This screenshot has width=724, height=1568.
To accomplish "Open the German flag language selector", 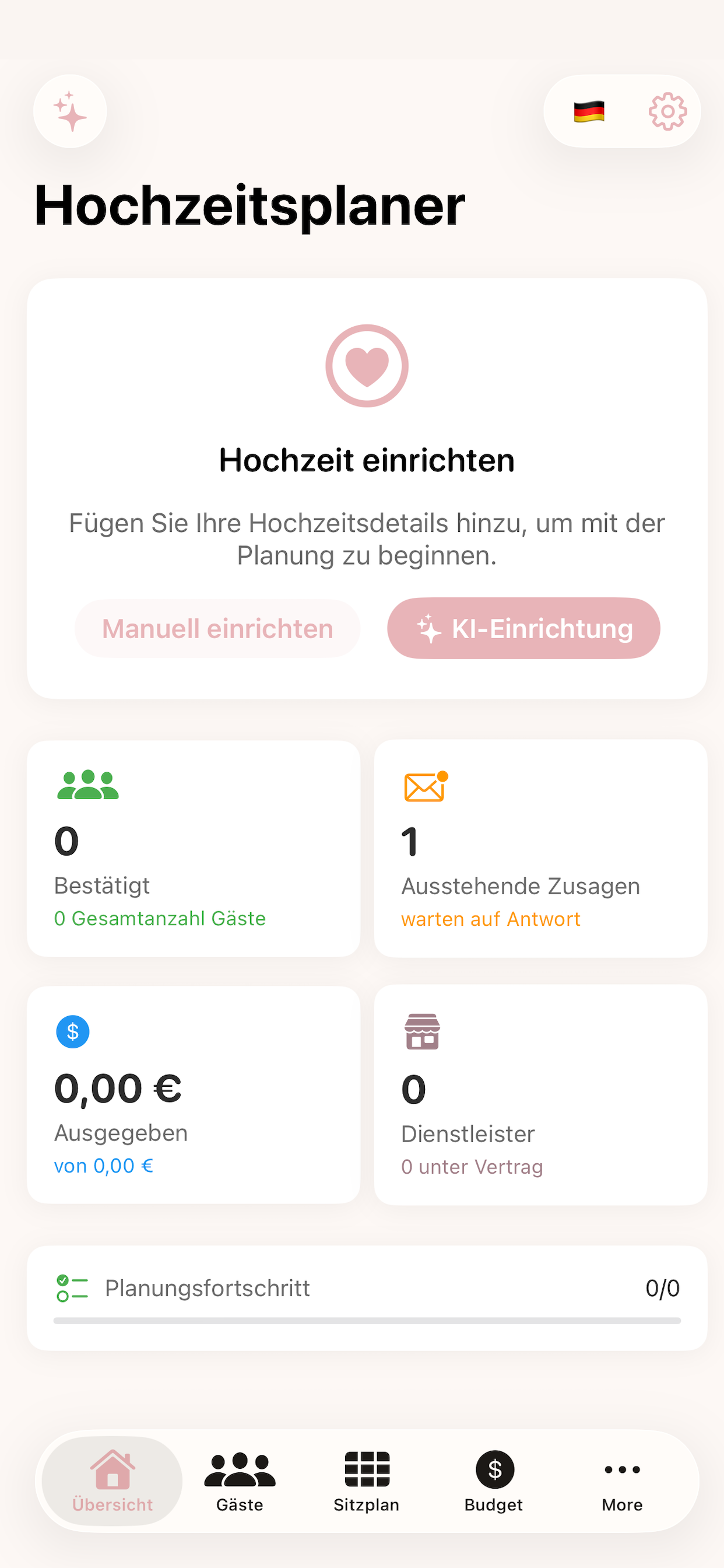I will pyautogui.click(x=588, y=111).
